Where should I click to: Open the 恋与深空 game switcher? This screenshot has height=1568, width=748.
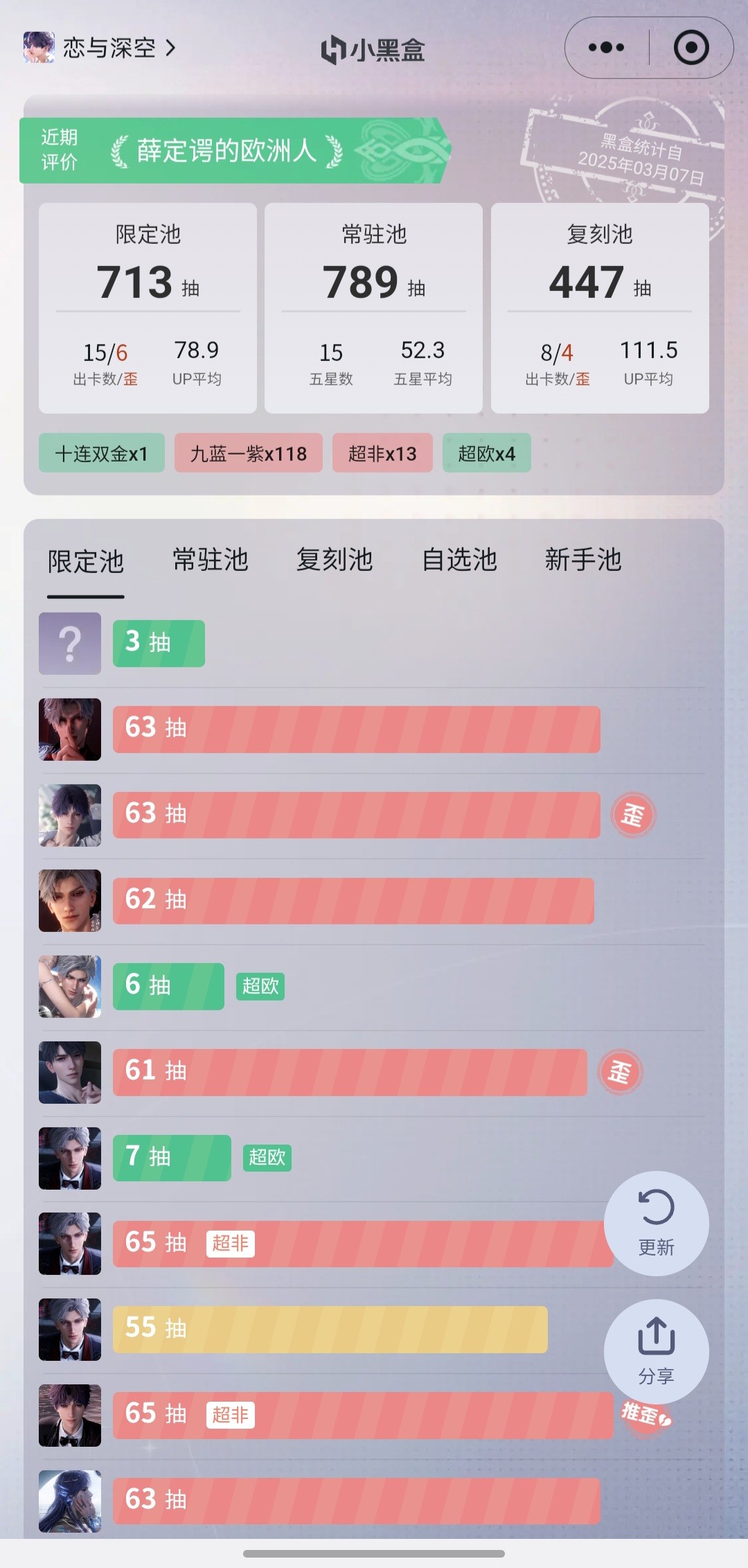click(x=100, y=48)
